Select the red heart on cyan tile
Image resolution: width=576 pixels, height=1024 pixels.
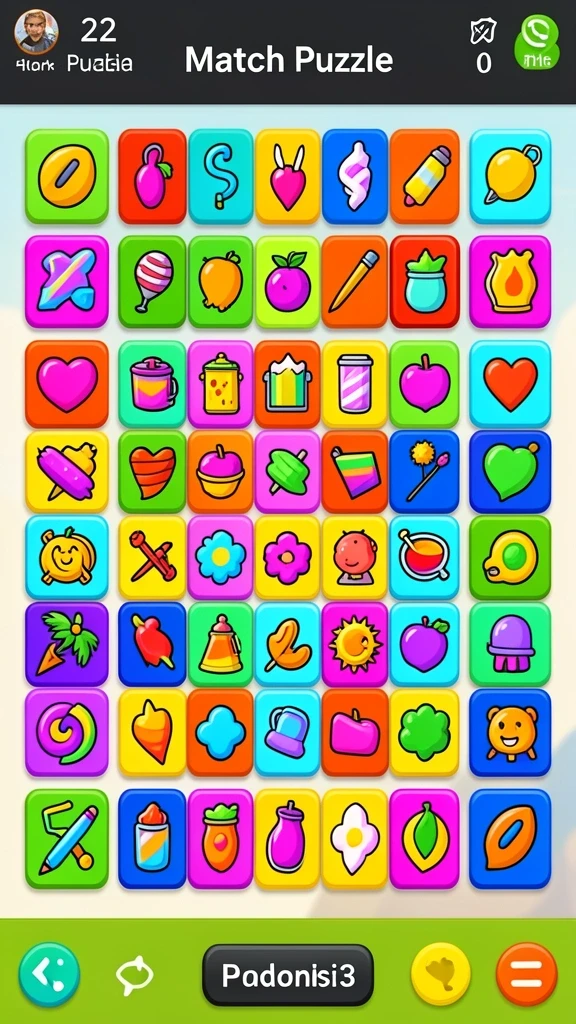[510, 384]
